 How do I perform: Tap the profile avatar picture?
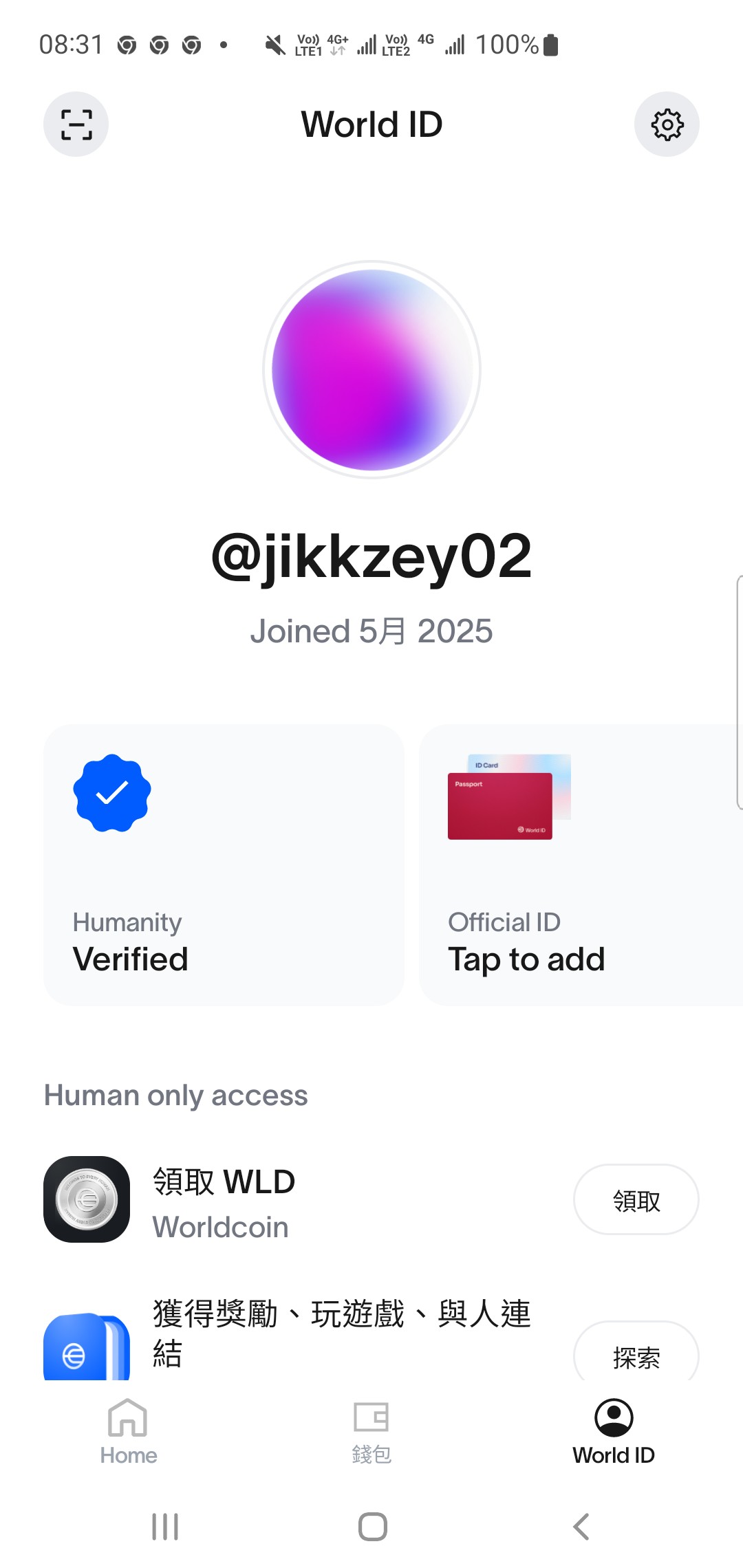click(371, 370)
